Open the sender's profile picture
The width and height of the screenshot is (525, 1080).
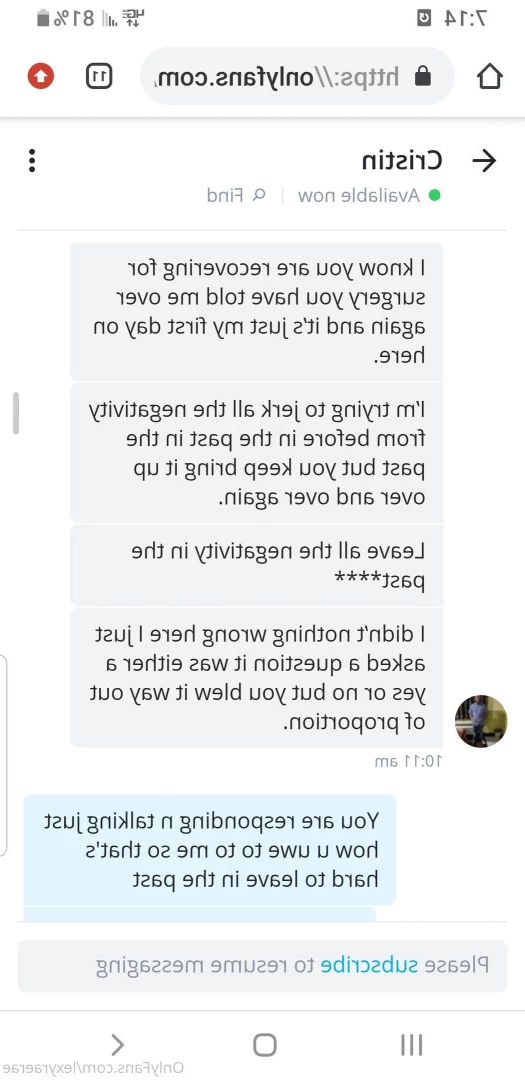[x=481, y=721]
